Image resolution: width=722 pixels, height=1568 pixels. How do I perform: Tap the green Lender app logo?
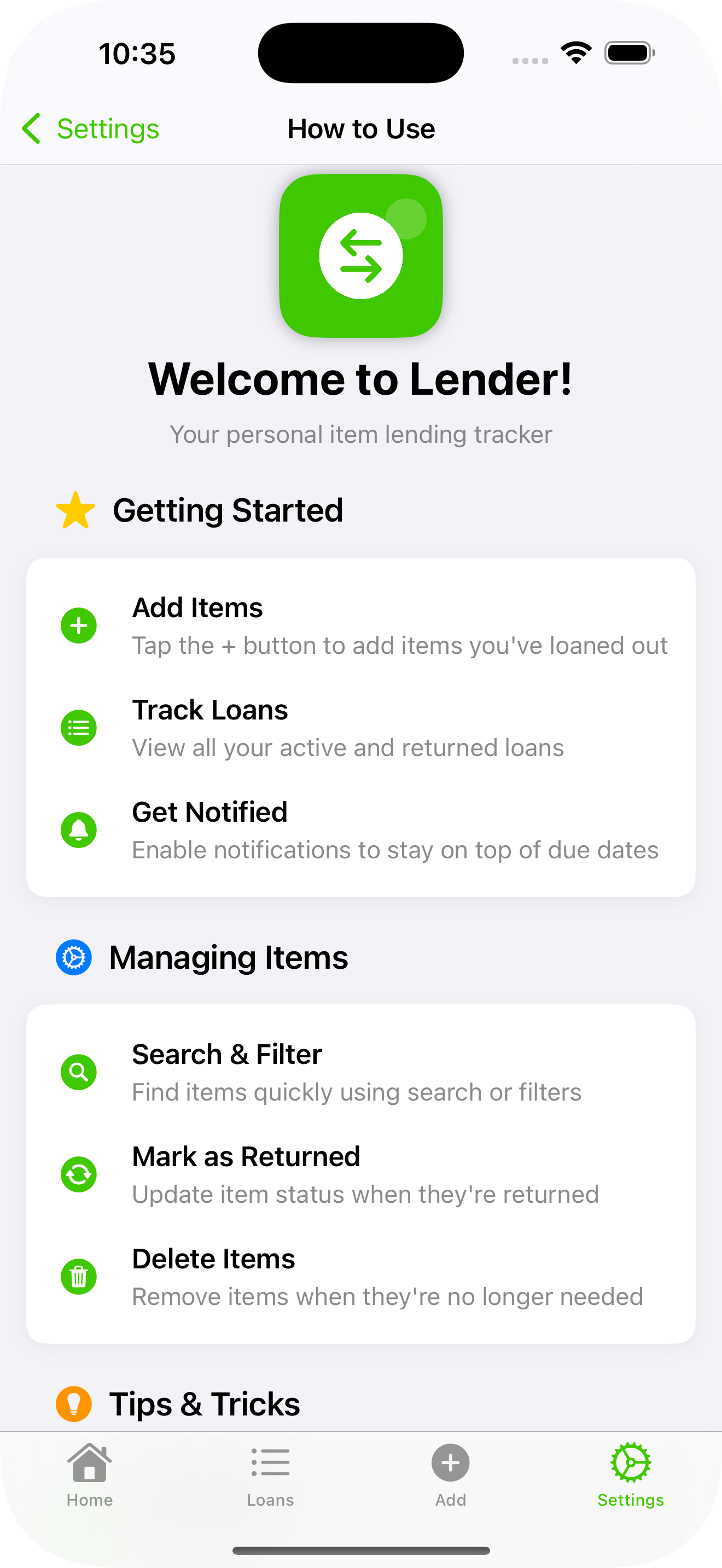point(361,256)
